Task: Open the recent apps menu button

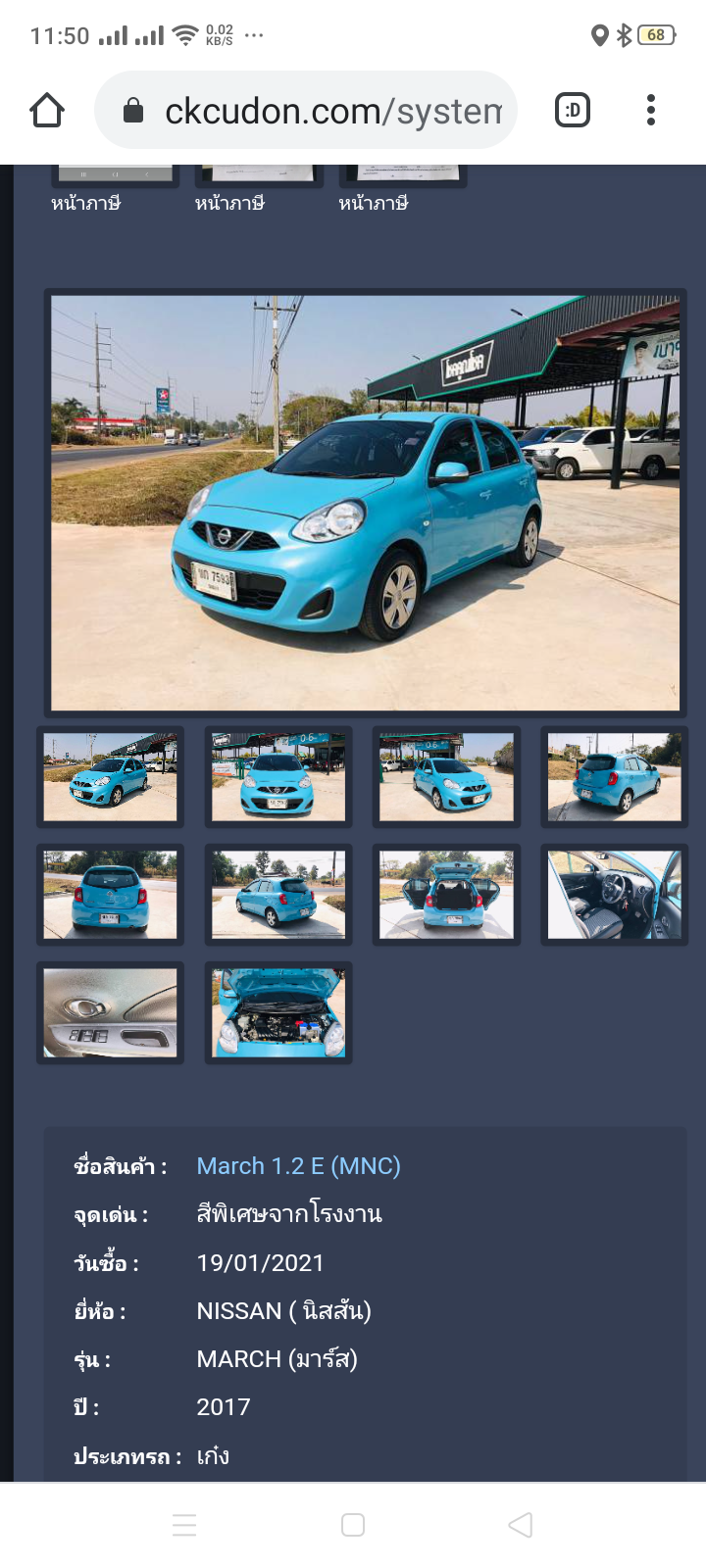Action: 184,1525
